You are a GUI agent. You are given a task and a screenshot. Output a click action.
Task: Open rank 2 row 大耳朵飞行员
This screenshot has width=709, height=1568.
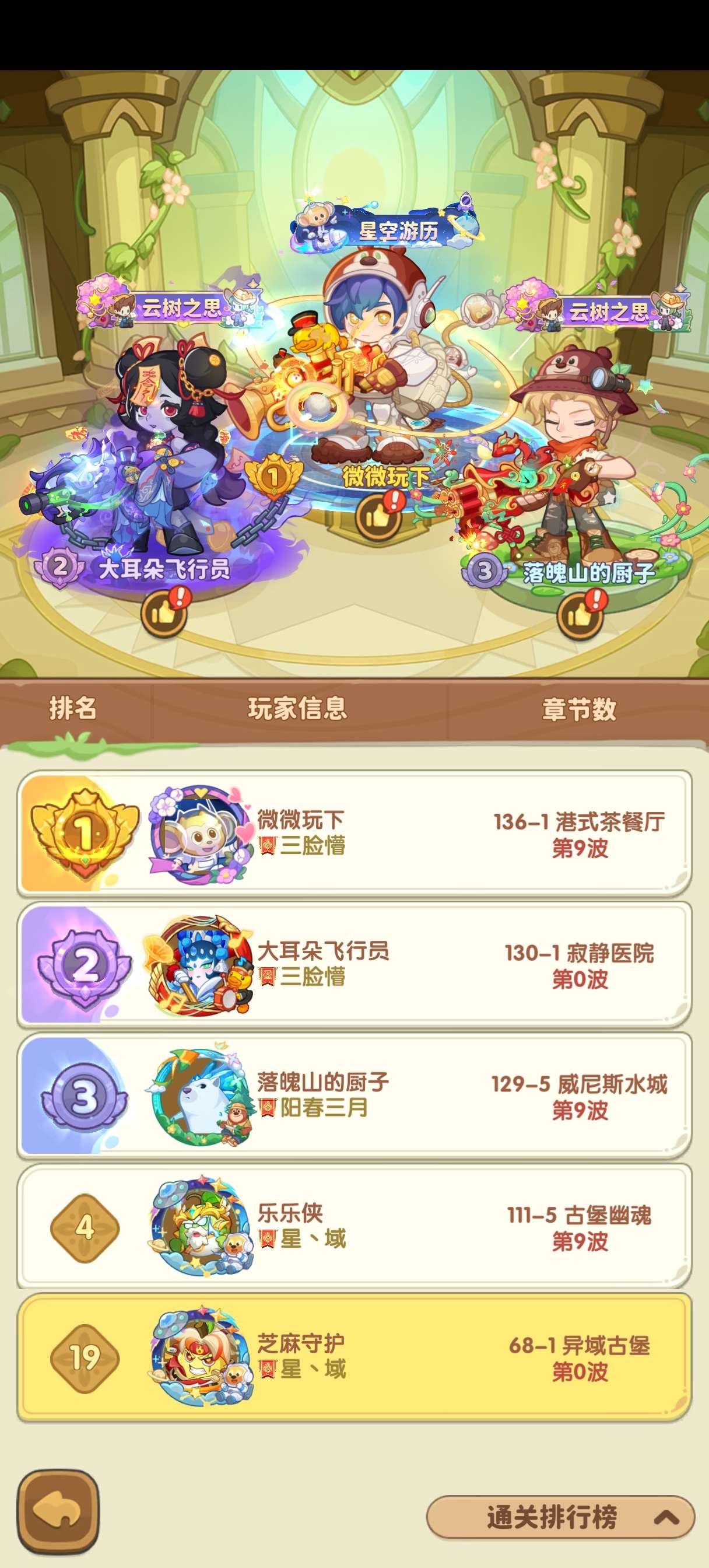click(x=354, y=964)
